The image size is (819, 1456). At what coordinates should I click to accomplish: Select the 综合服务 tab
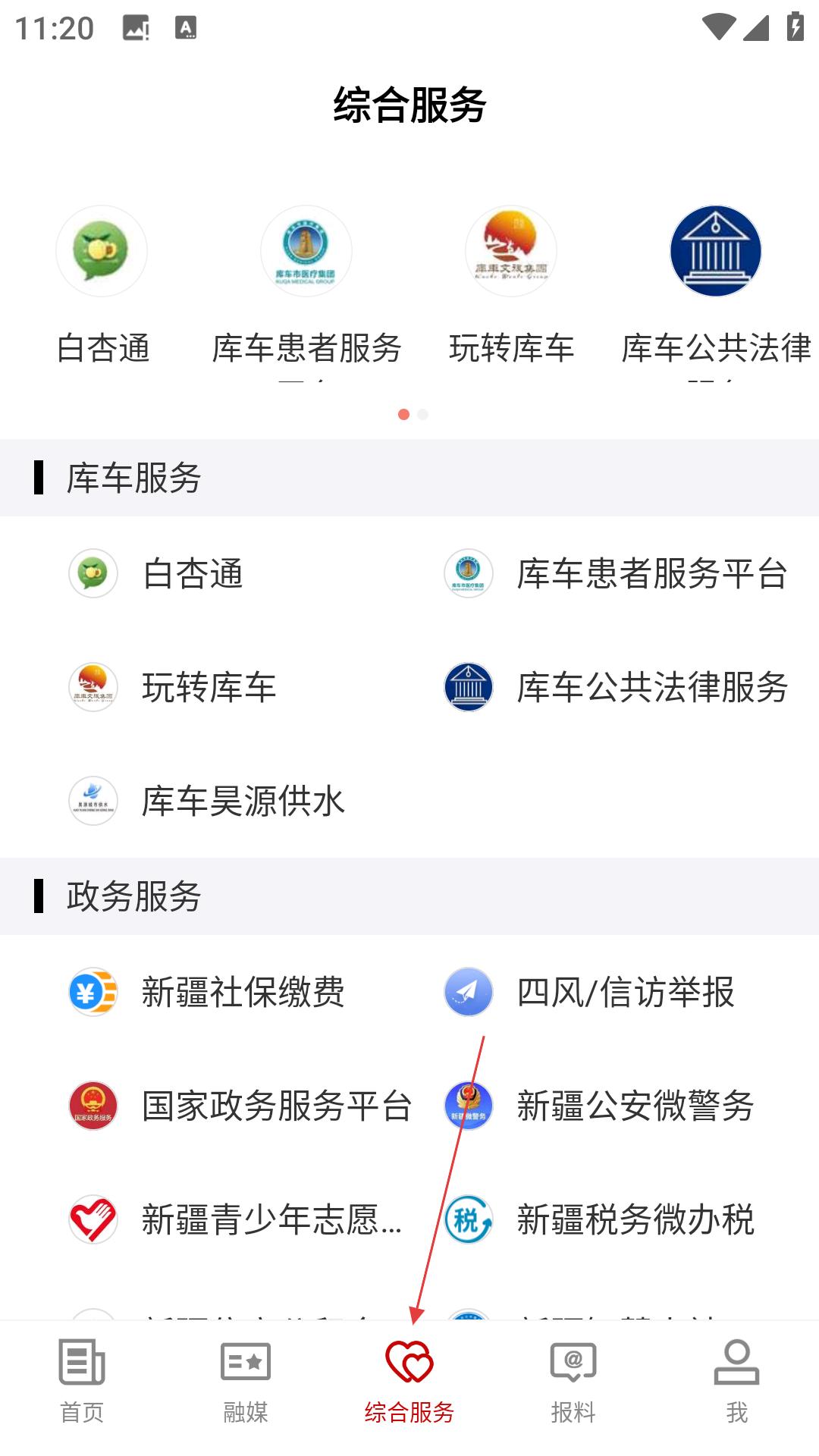click(409, 1382)
